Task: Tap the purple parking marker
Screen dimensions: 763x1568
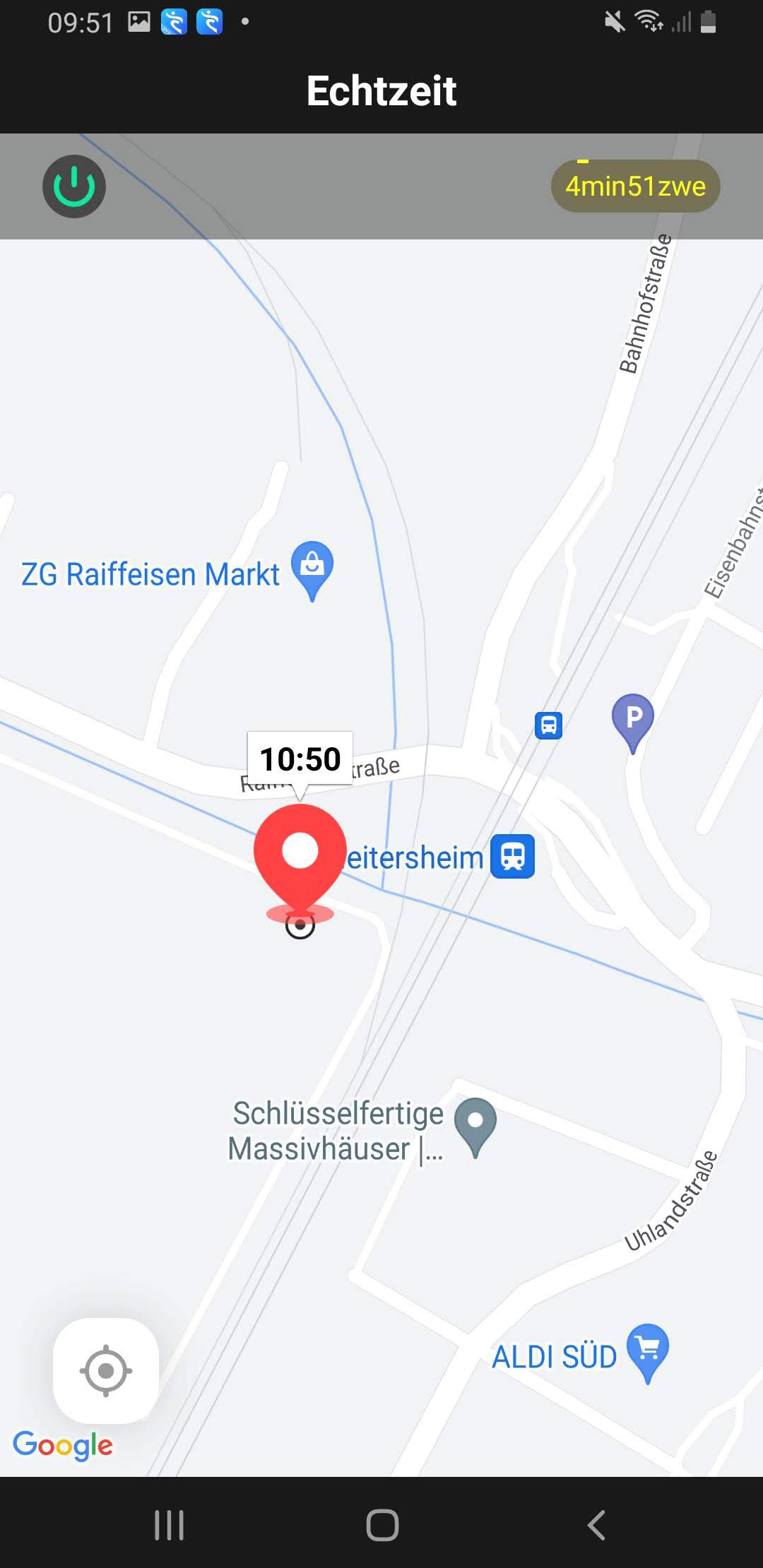Action: click(633, 719)
